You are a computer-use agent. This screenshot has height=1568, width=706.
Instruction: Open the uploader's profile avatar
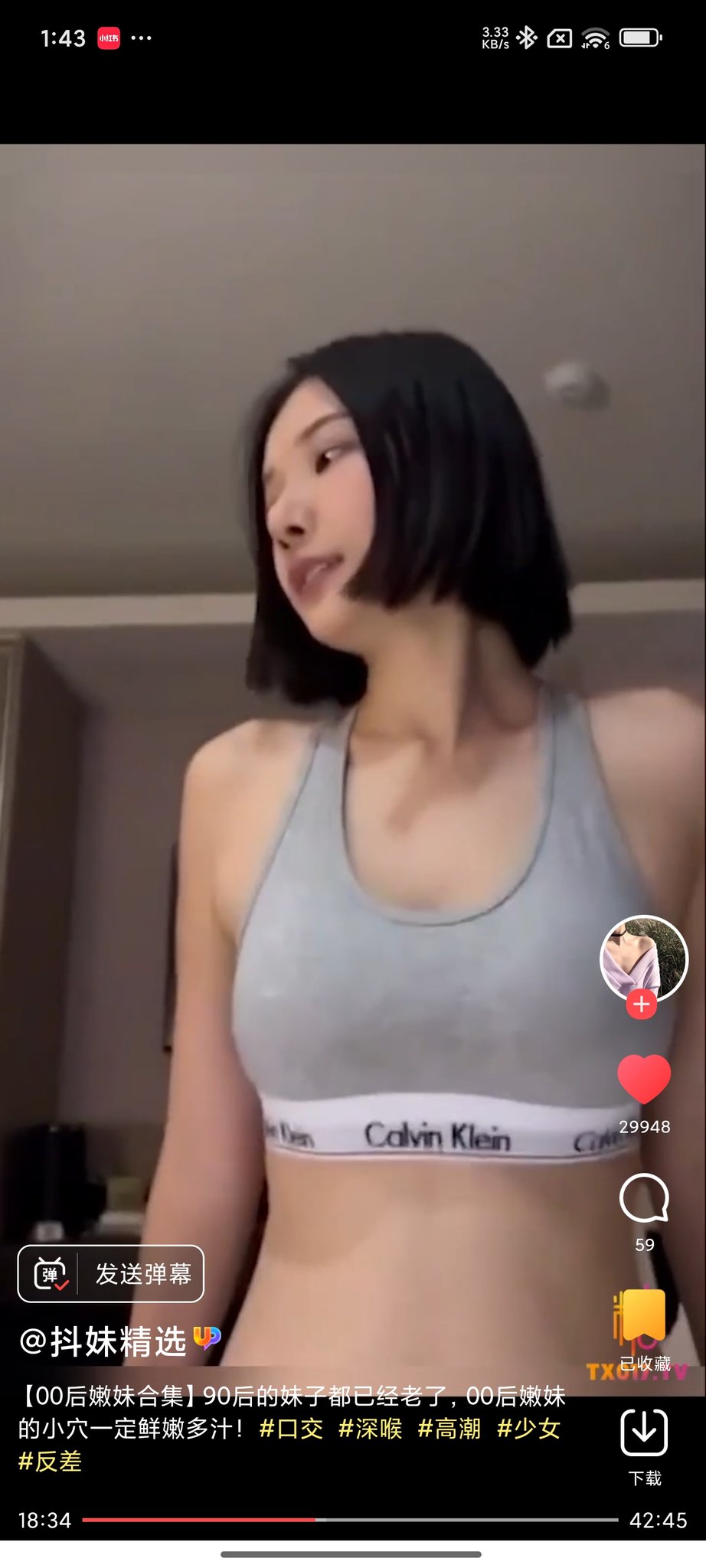[643, 958]
